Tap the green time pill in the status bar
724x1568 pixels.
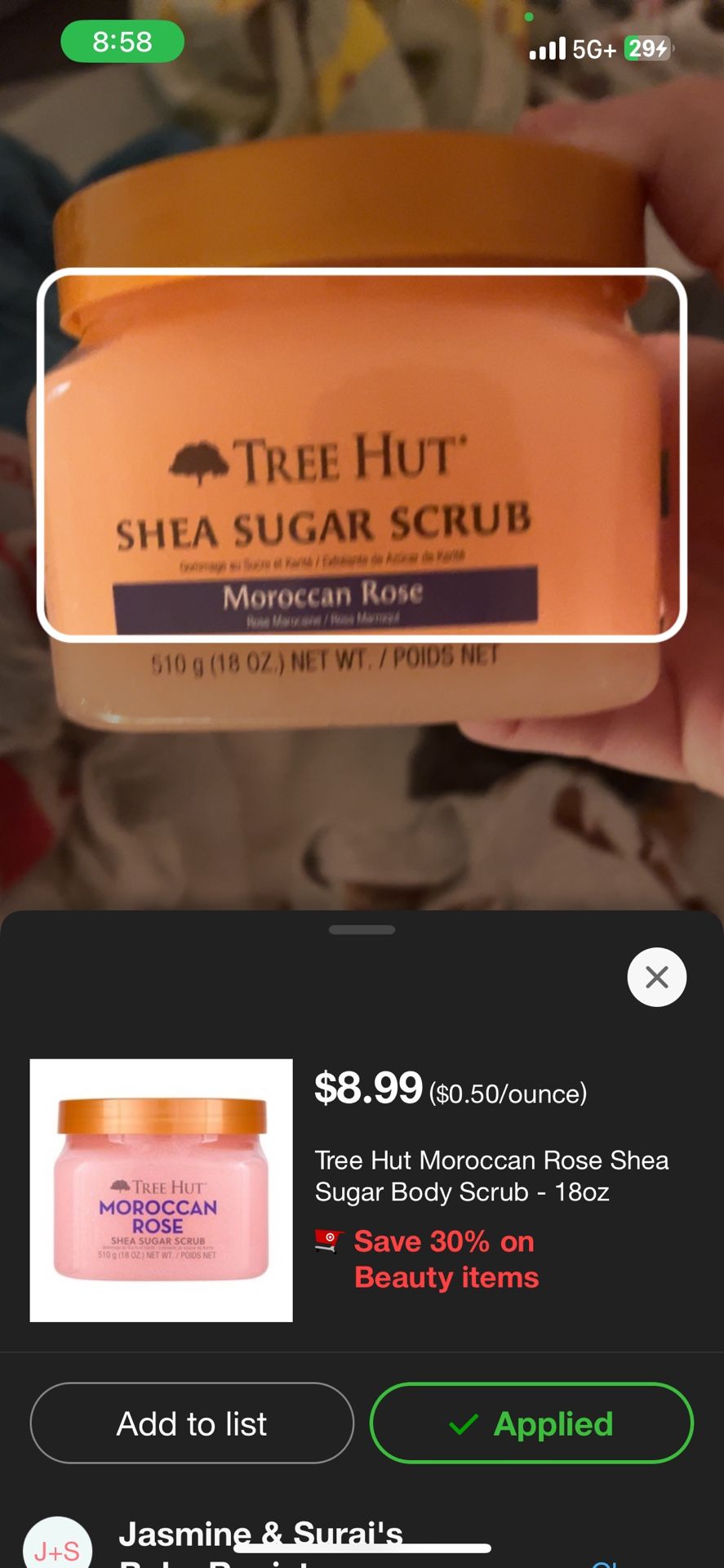122,42
